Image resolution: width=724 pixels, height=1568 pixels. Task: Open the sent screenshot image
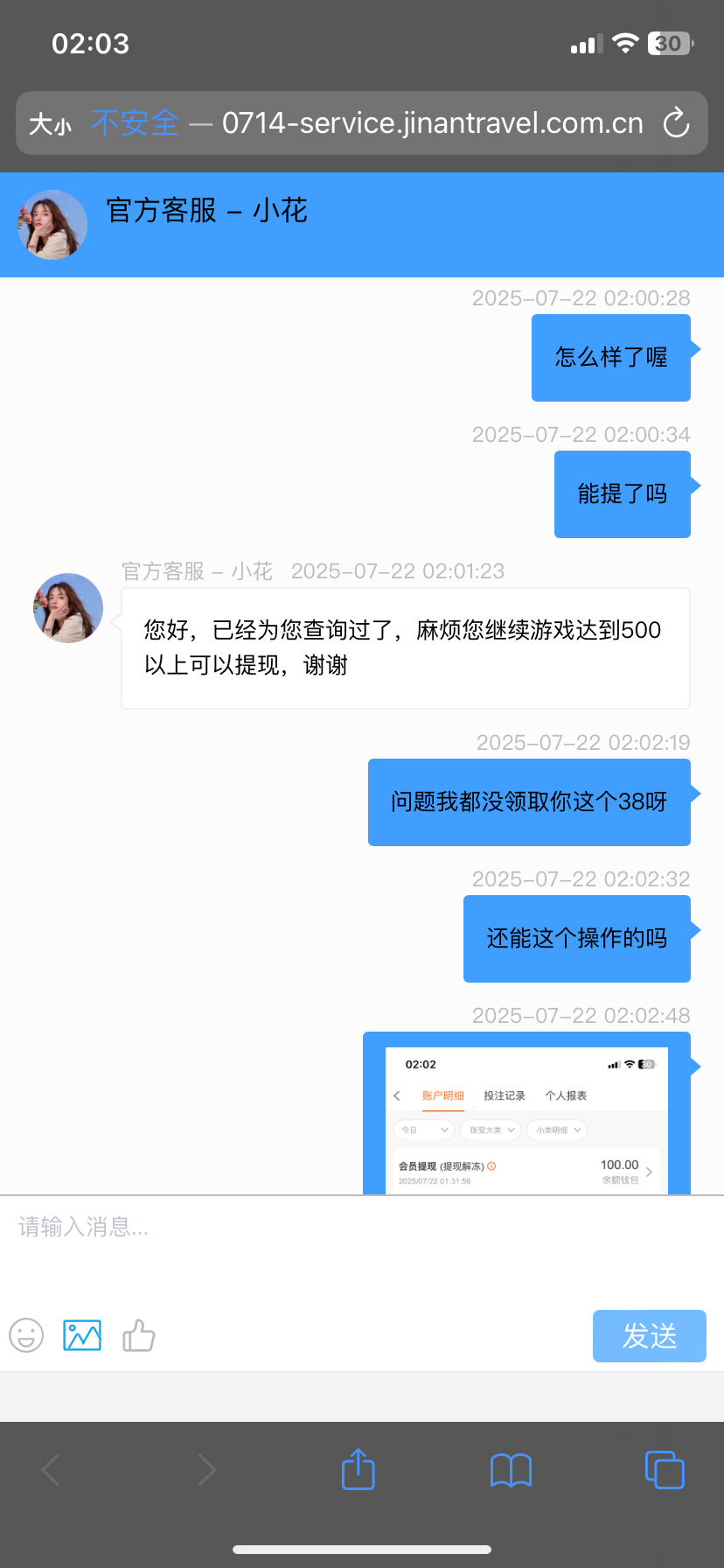point(526,1118)
